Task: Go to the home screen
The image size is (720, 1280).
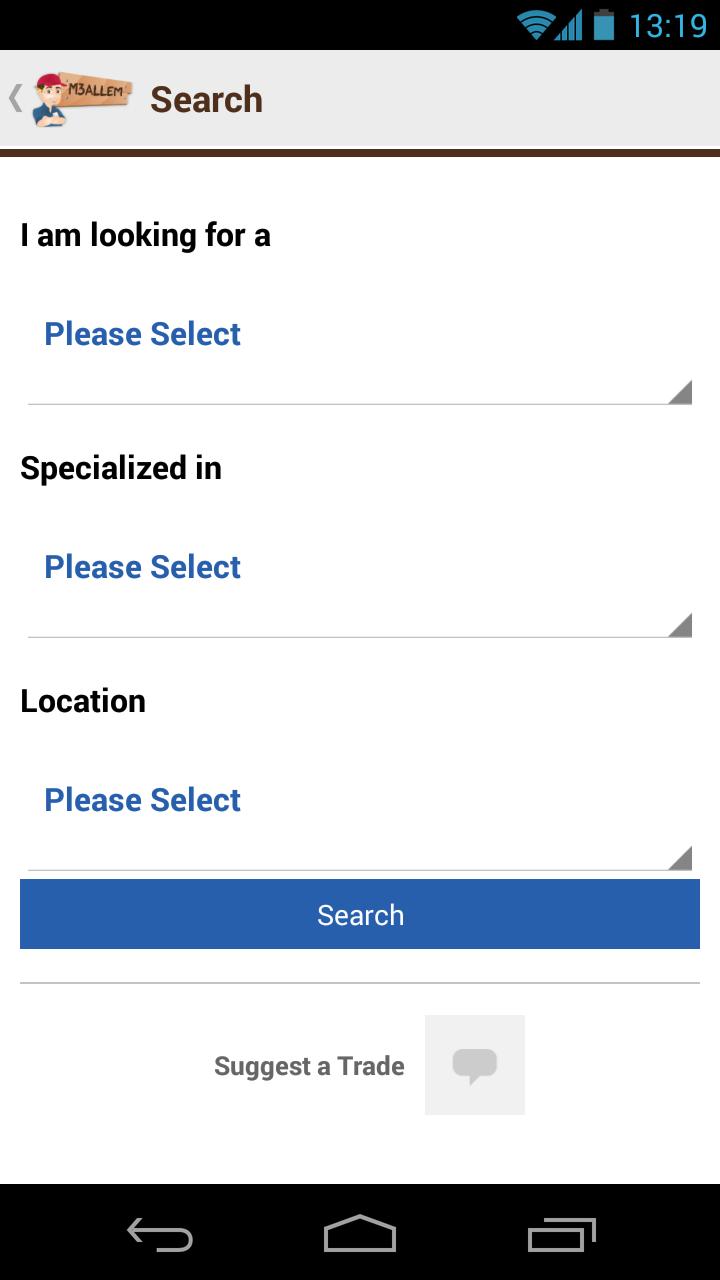Action: pyautogui.click(x=360, y=1234)
